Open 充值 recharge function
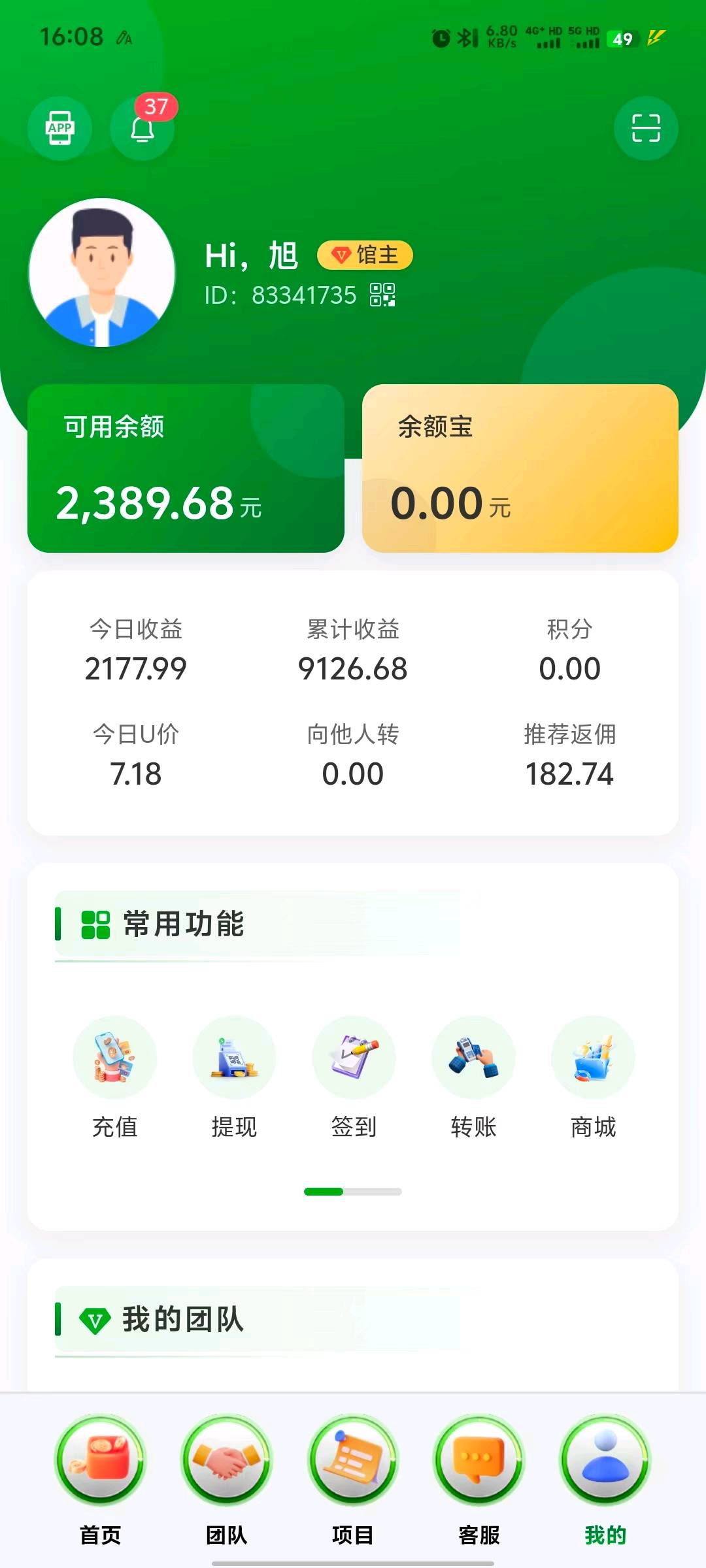 pos(115,1078)
